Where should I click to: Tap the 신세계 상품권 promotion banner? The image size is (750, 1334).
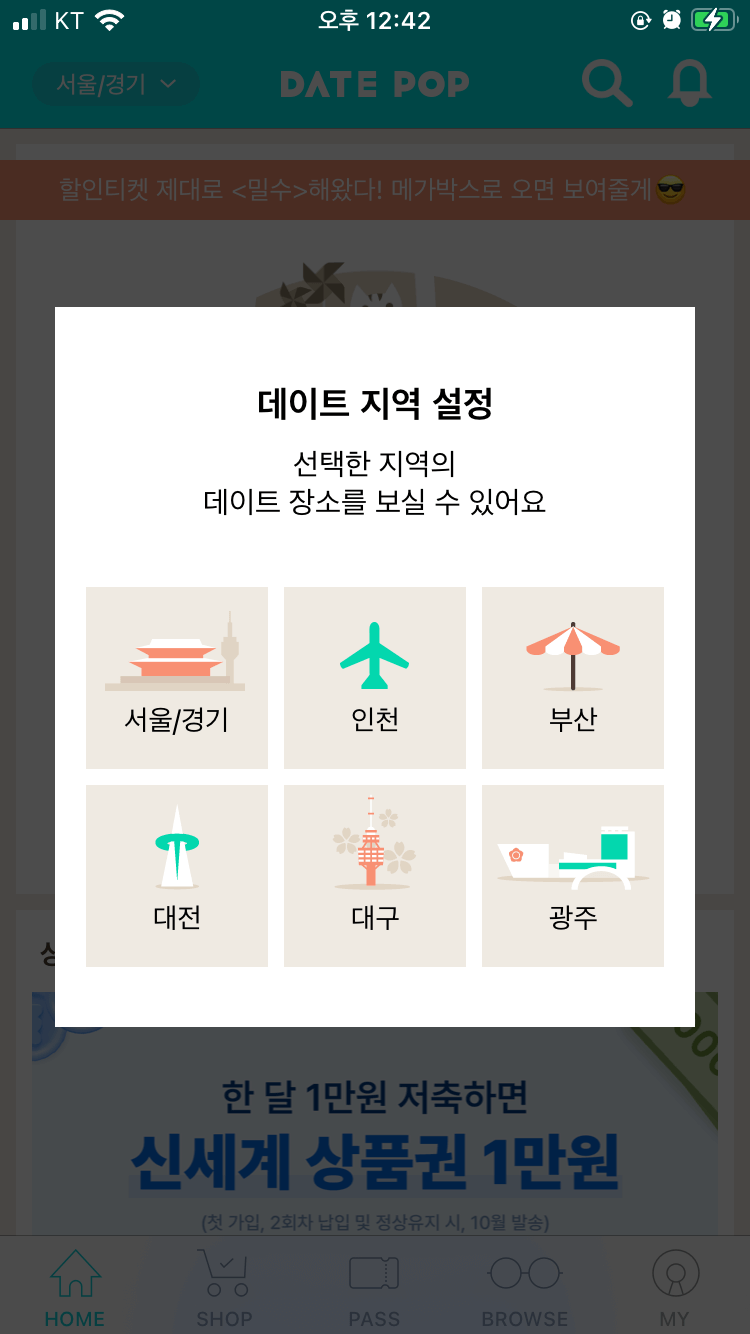click(x=374, y=1140)
